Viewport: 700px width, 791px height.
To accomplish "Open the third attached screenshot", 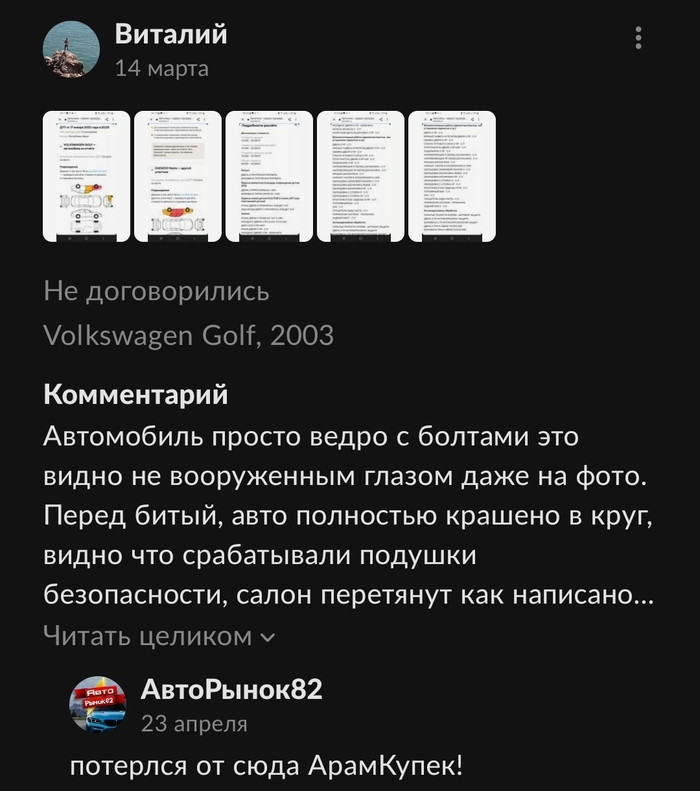I will click(x=266, y=176).
